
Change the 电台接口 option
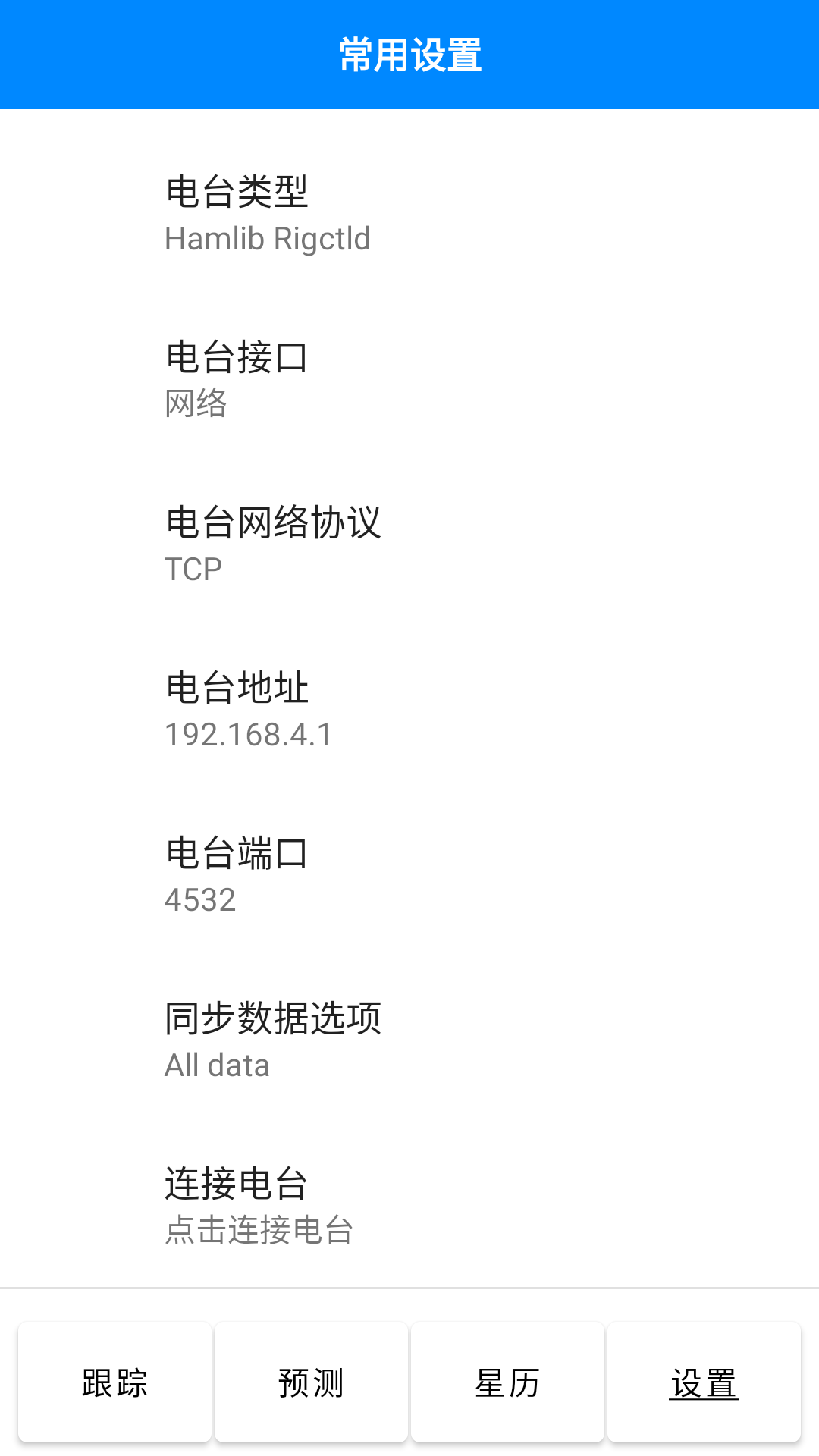tap(409, 379)
